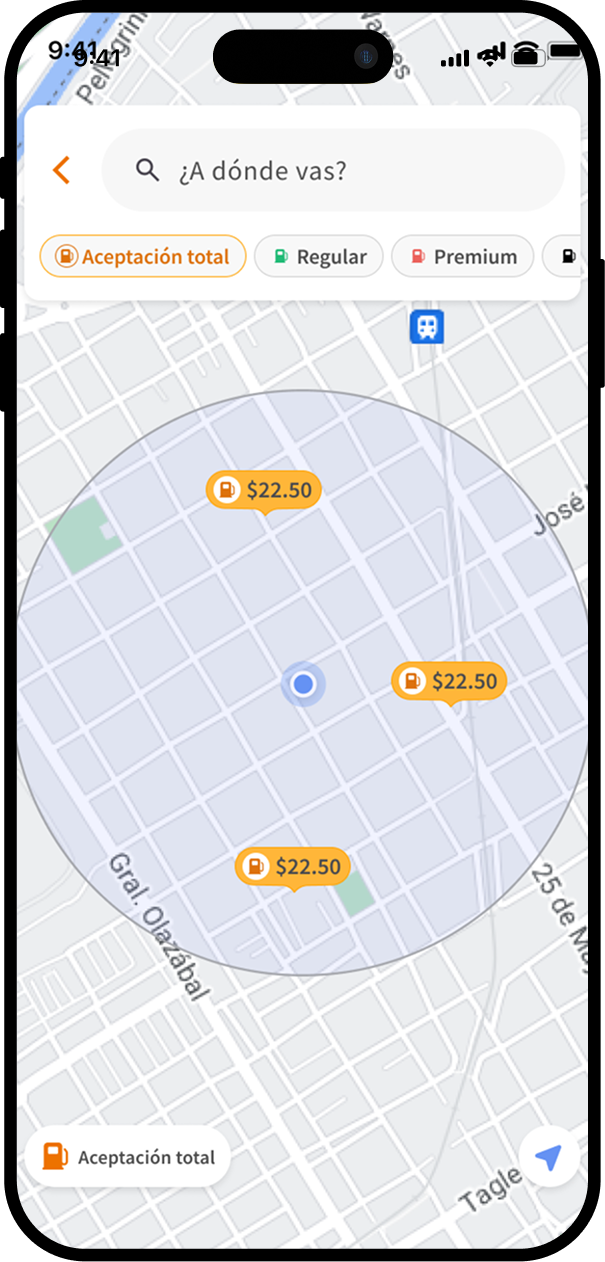Tap the train station marker on map

pyautogui.click(x=427, y=326)
